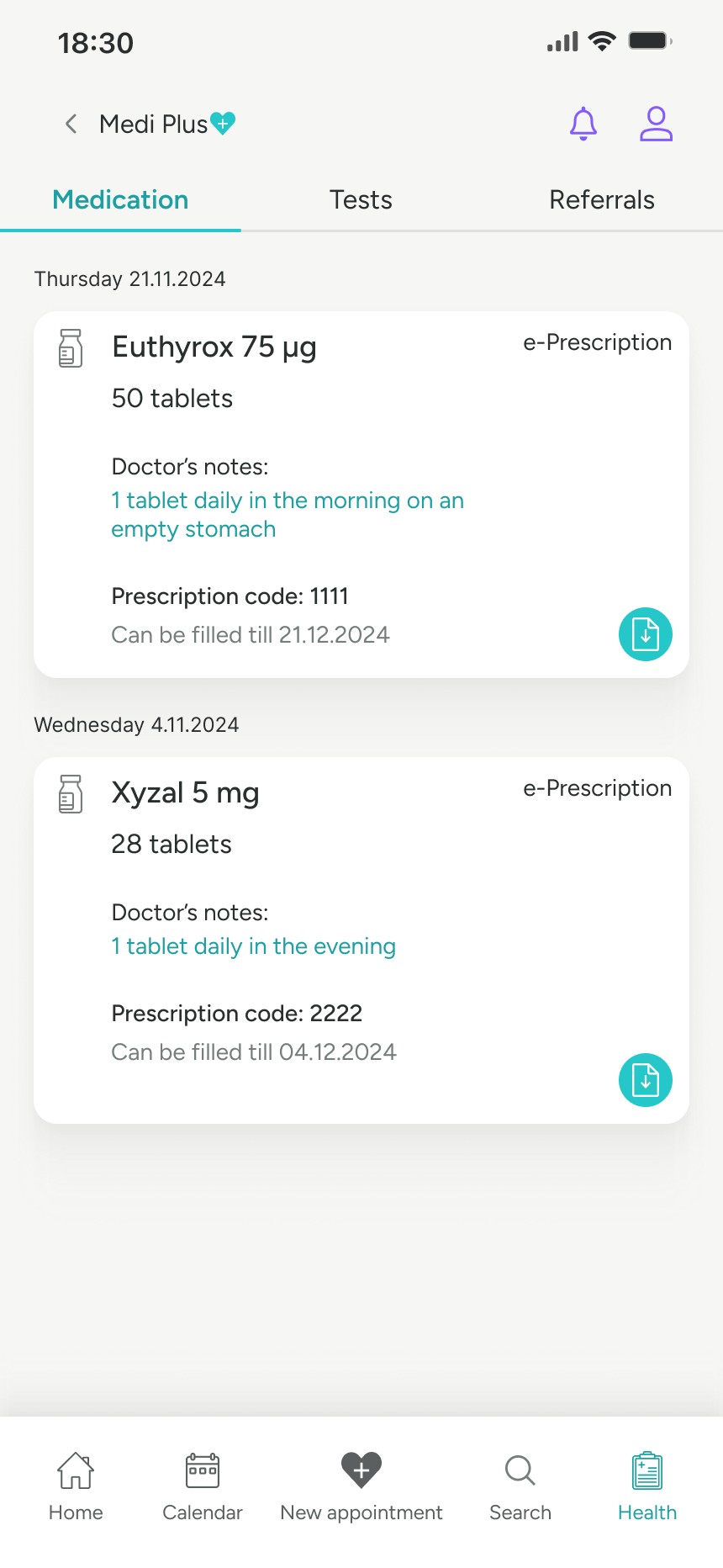The image size is (723, 1568).
Task: Tap New appointment in the bottom bar
Action: pos(361,1487)
